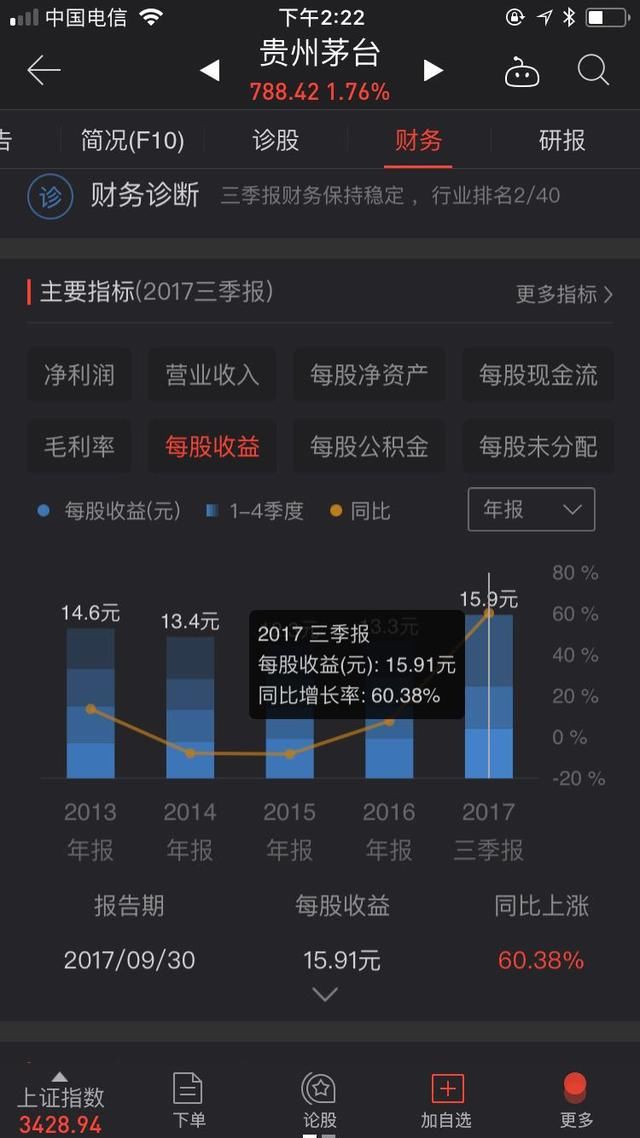Open the 年报 period dropdown

[x=531, y=510]
